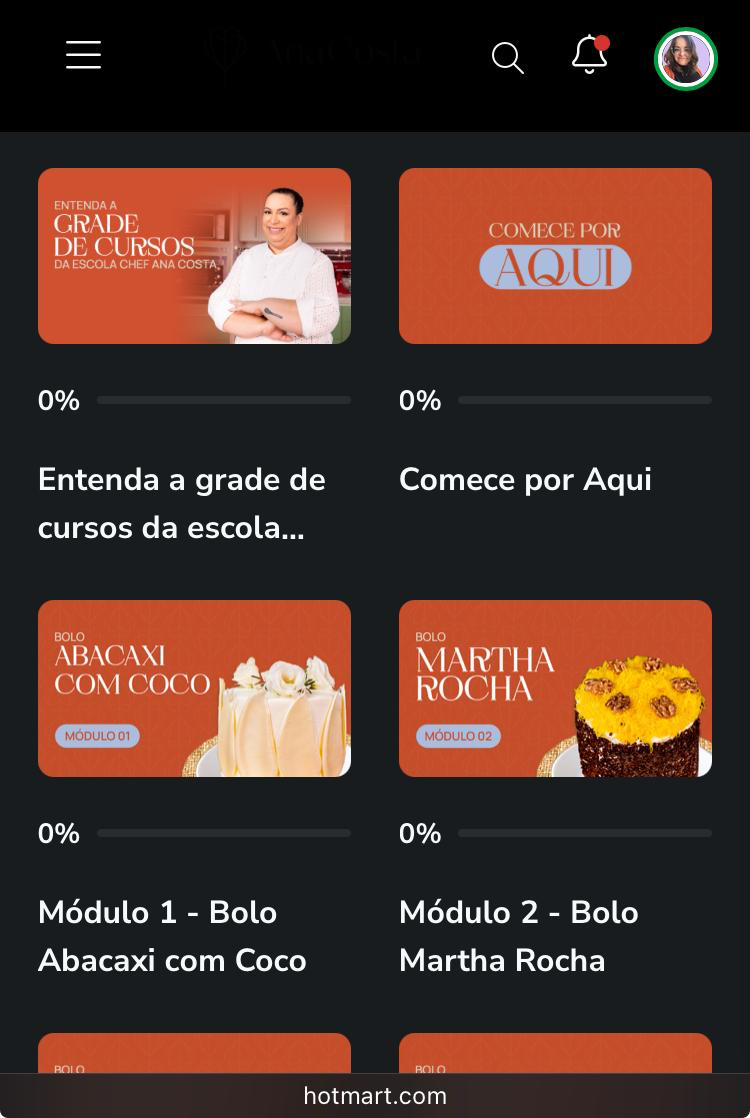Open the Grade de Cursos card
The image size is (750, 1118).
point(194,256)
